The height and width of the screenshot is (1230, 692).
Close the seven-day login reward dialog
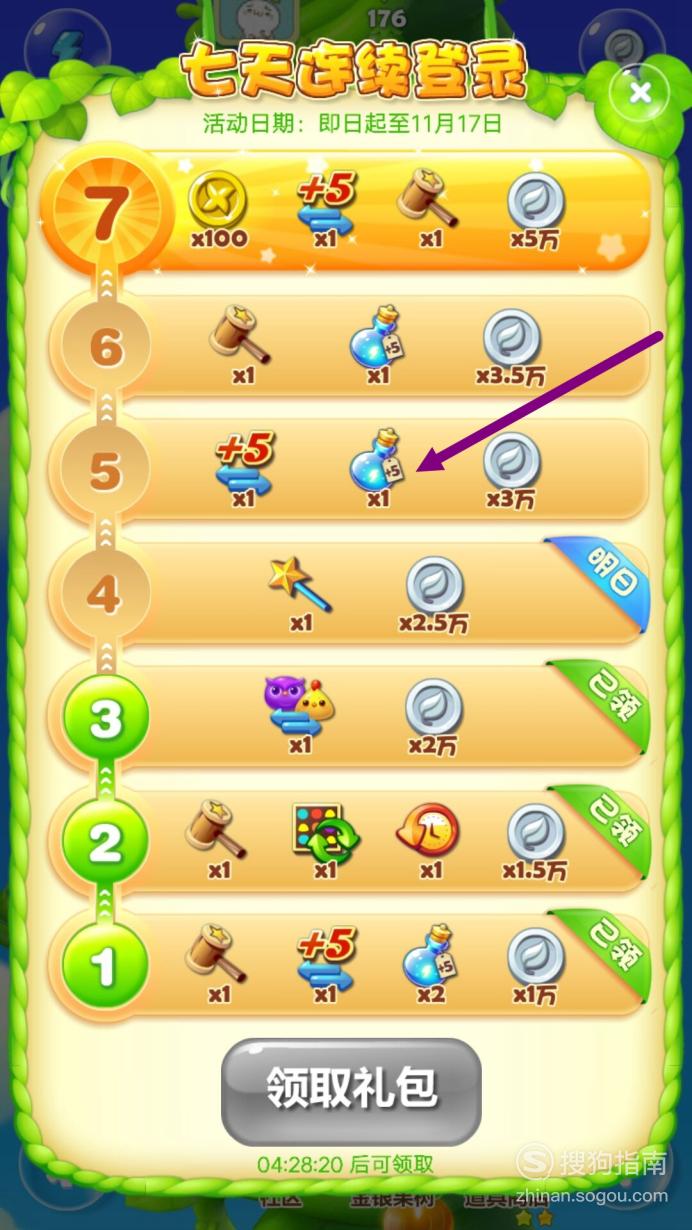point(640,93)
